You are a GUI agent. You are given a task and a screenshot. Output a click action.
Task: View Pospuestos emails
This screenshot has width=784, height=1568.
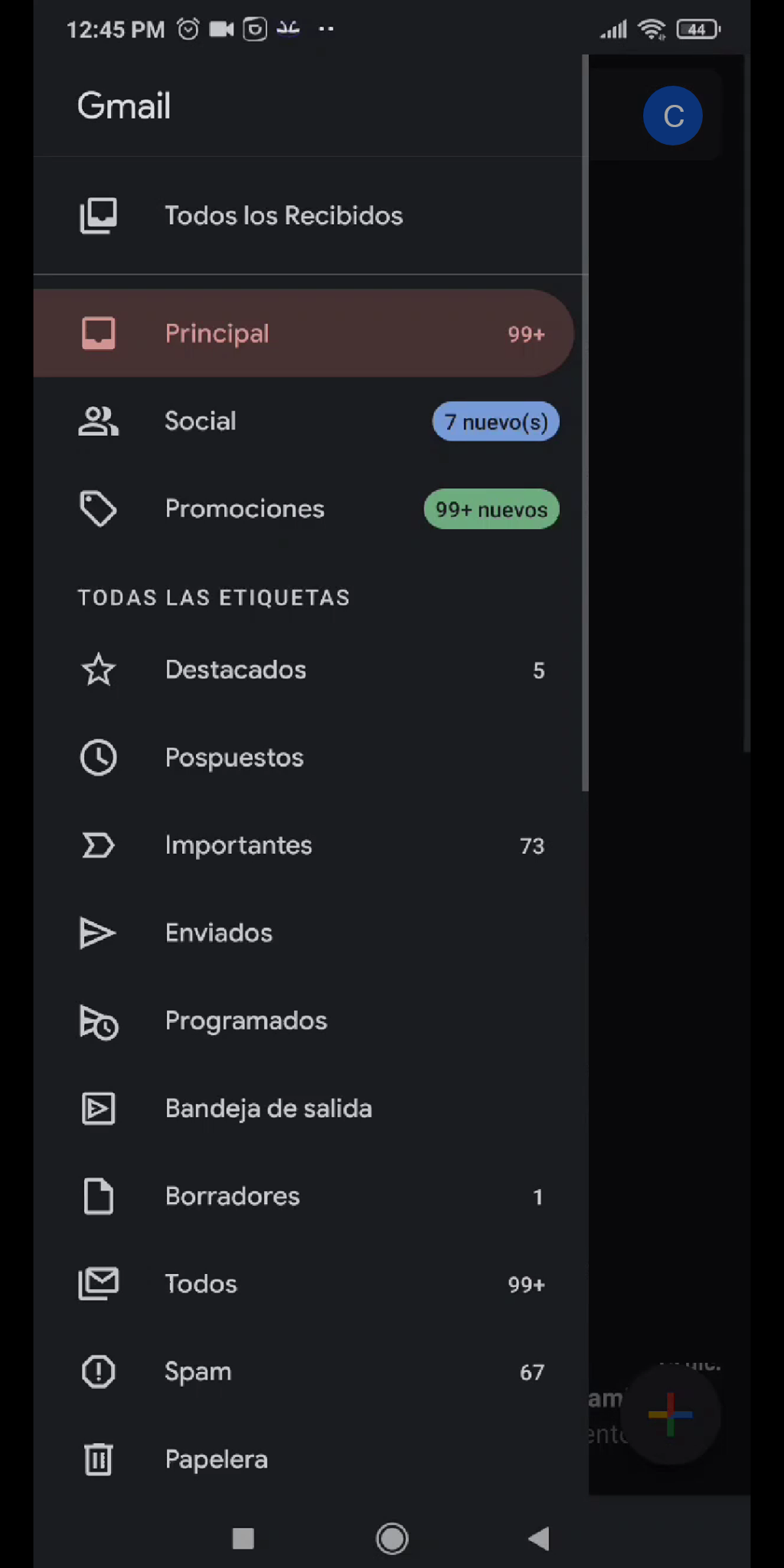point(310,758)
